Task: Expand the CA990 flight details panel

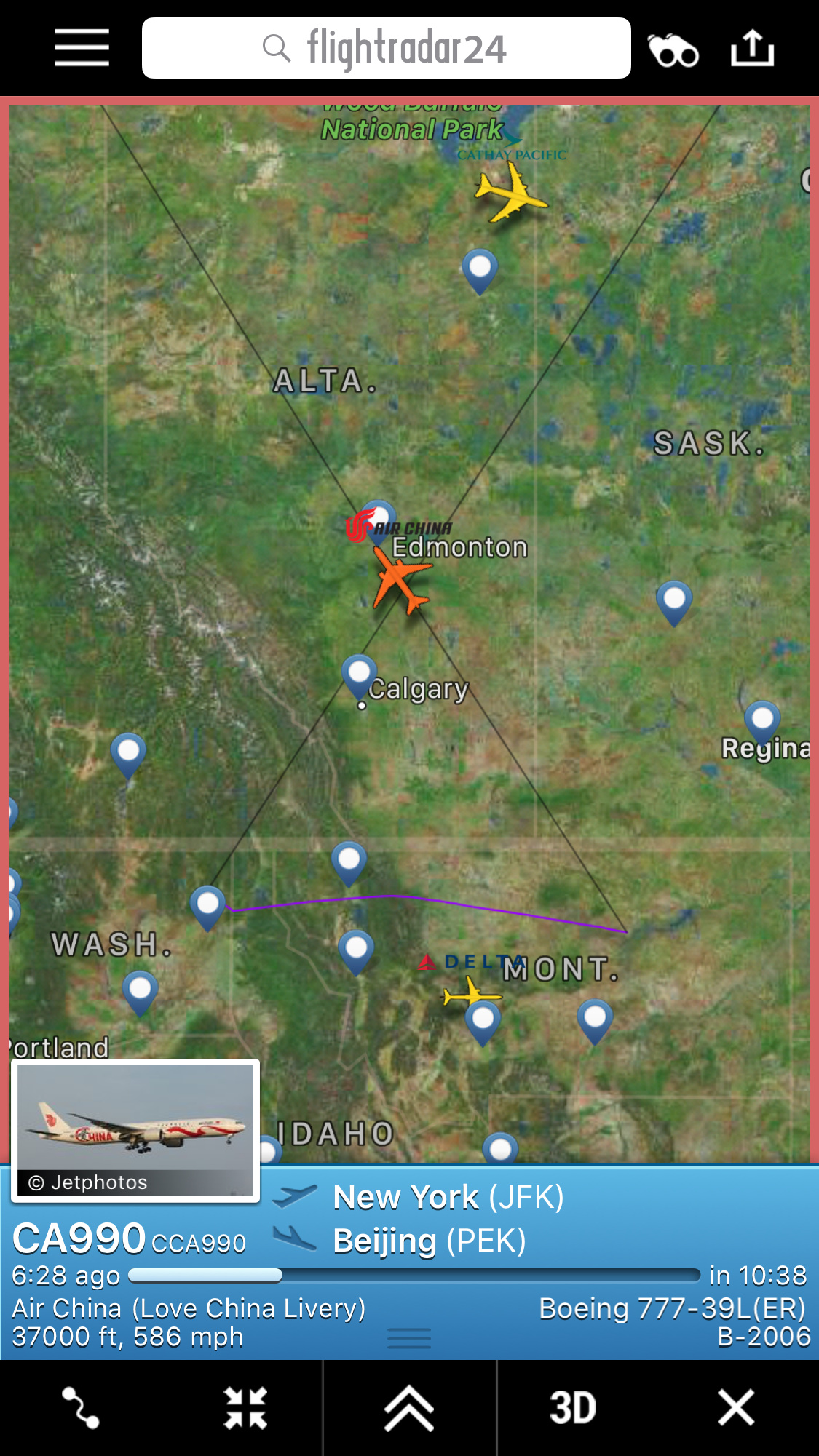Action: point(409,1407)
